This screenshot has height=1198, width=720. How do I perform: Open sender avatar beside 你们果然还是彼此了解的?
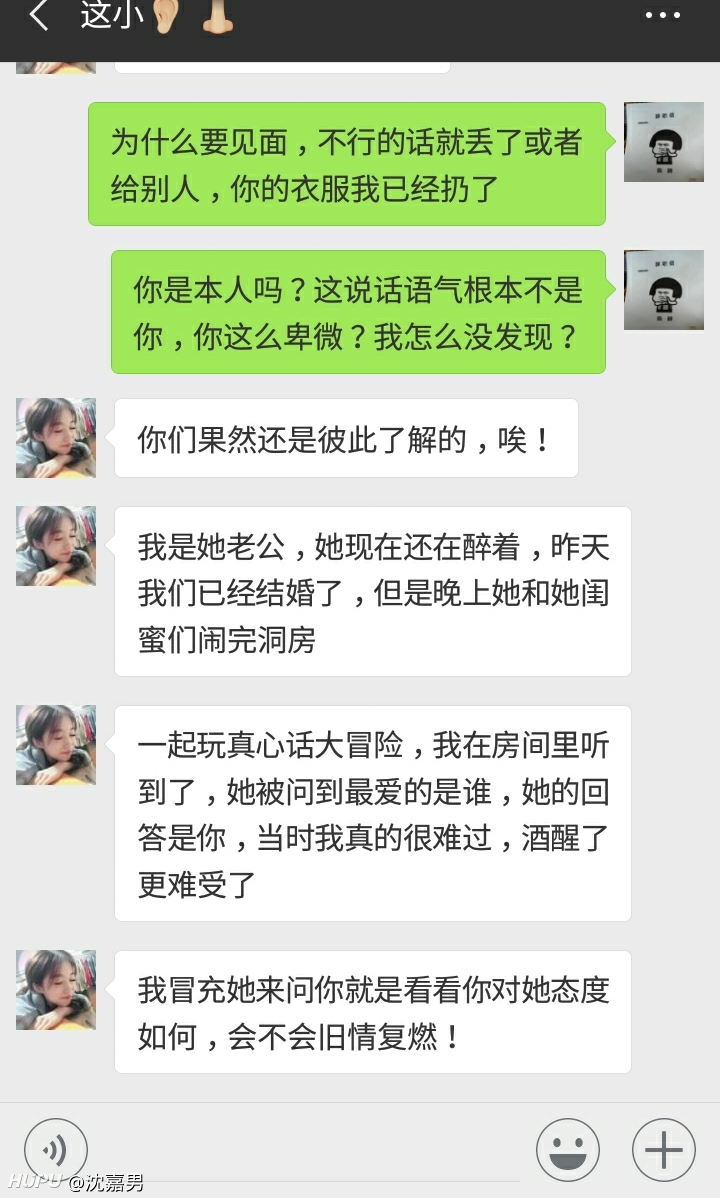pos(56,438)
